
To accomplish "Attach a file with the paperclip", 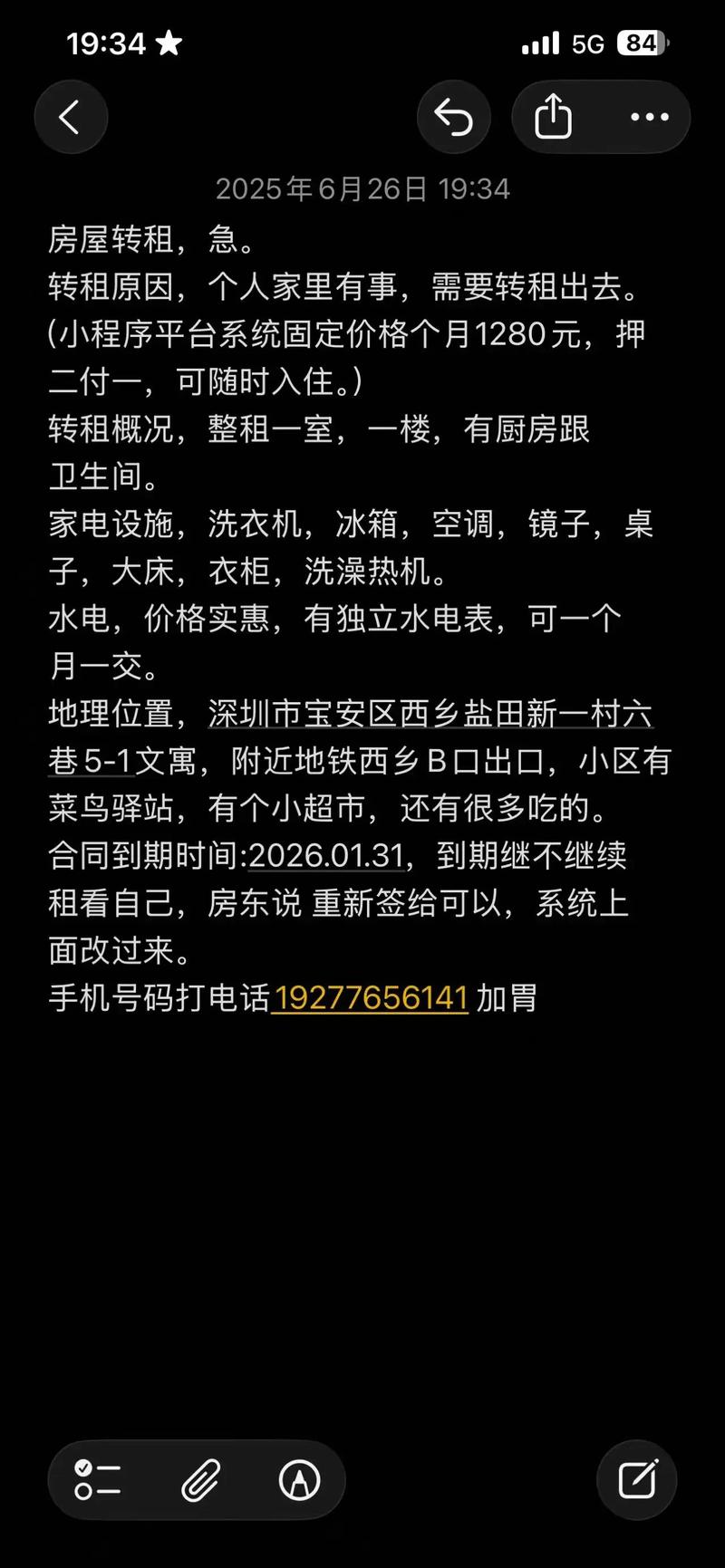I will 200,1481.
